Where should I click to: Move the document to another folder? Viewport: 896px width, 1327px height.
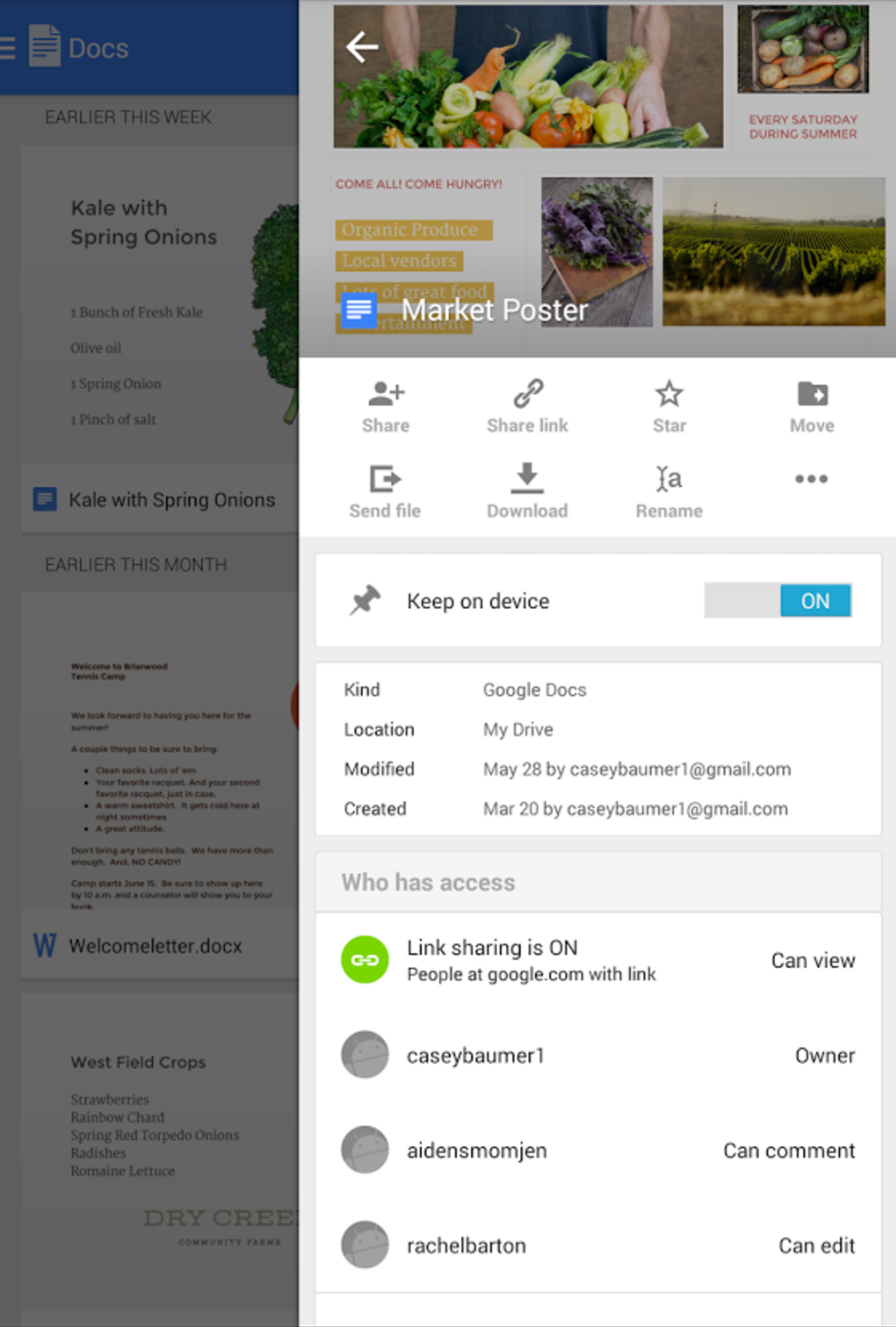pyautogui.click(x=811, y=406)
